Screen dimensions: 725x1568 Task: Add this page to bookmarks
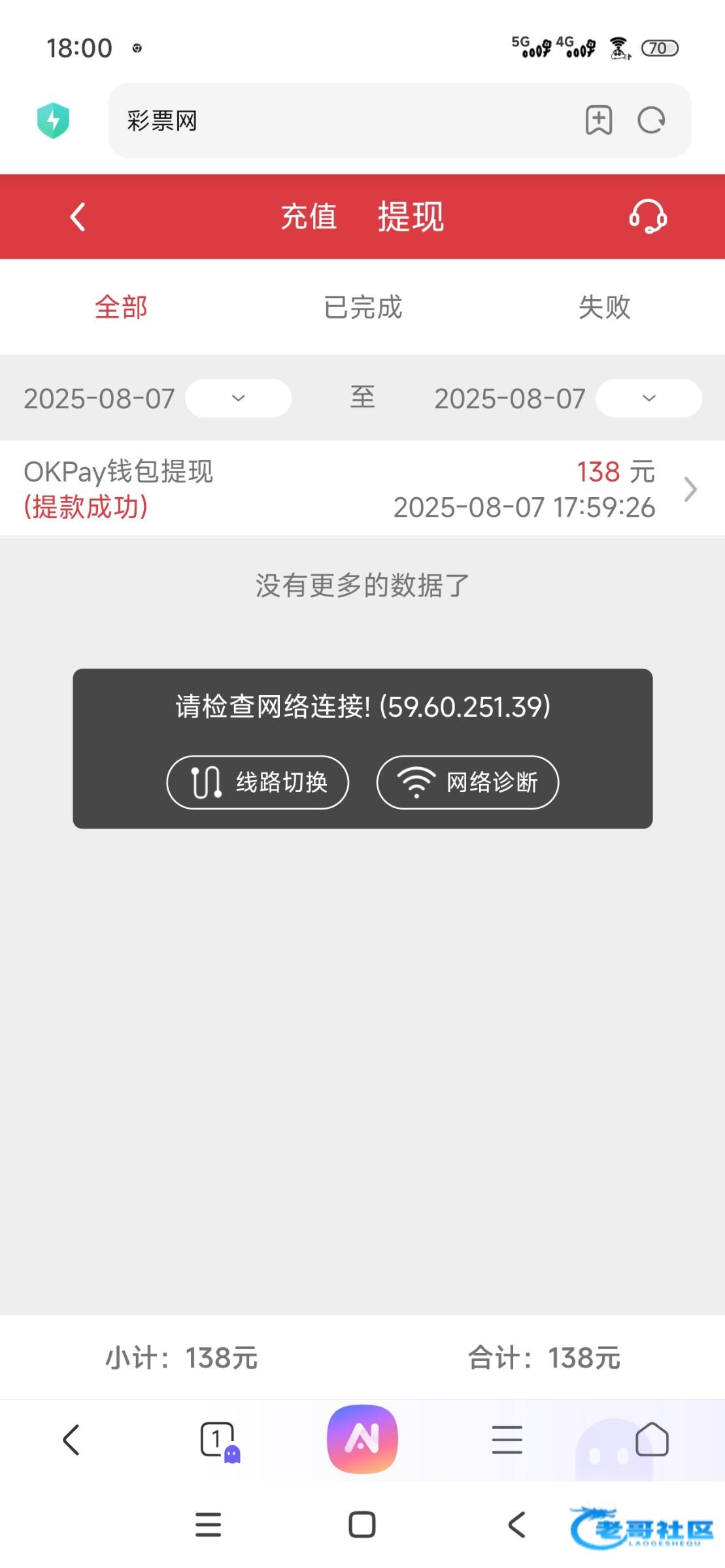click(598, 120)
